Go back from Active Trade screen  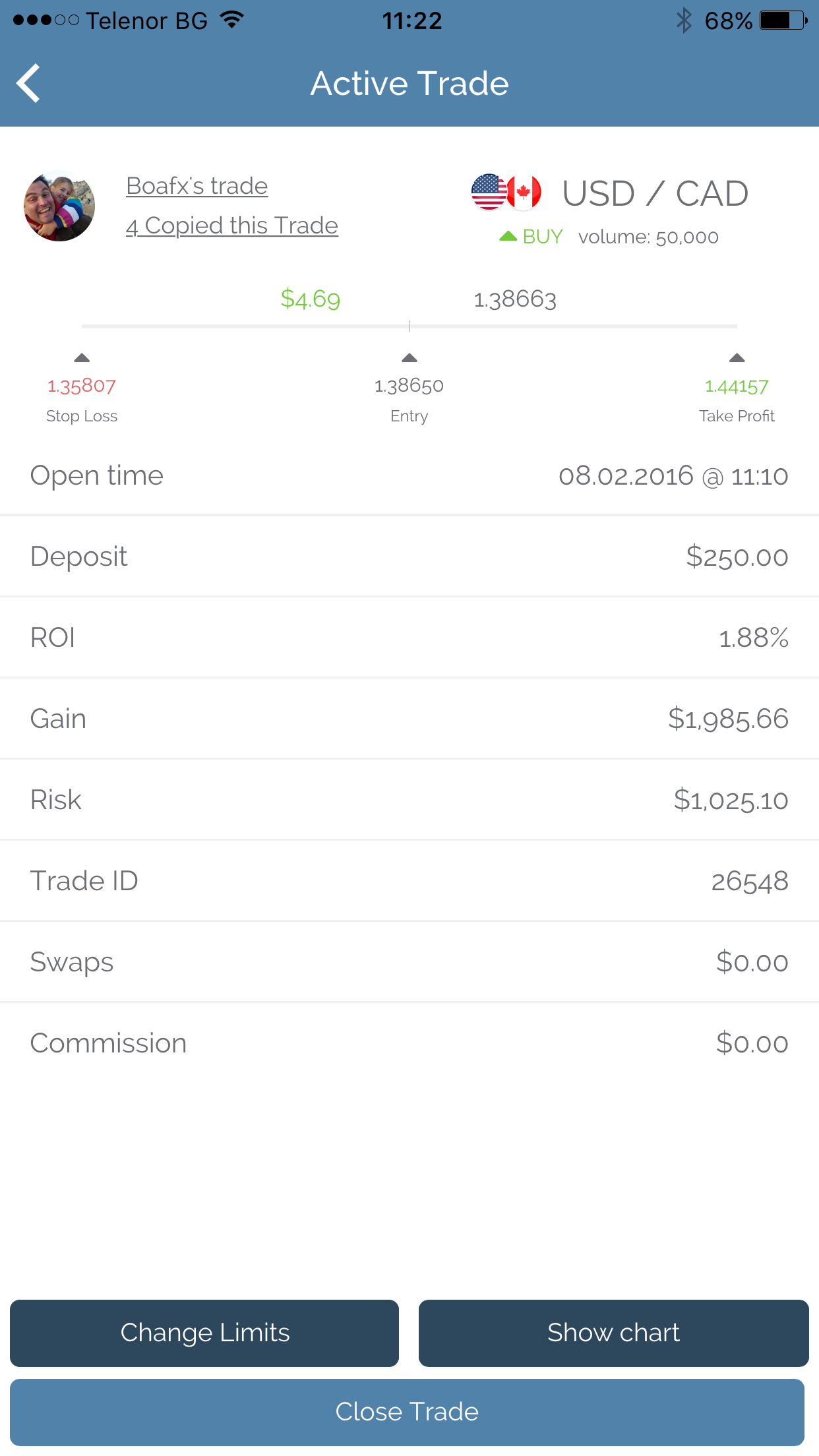click(29, 84)
